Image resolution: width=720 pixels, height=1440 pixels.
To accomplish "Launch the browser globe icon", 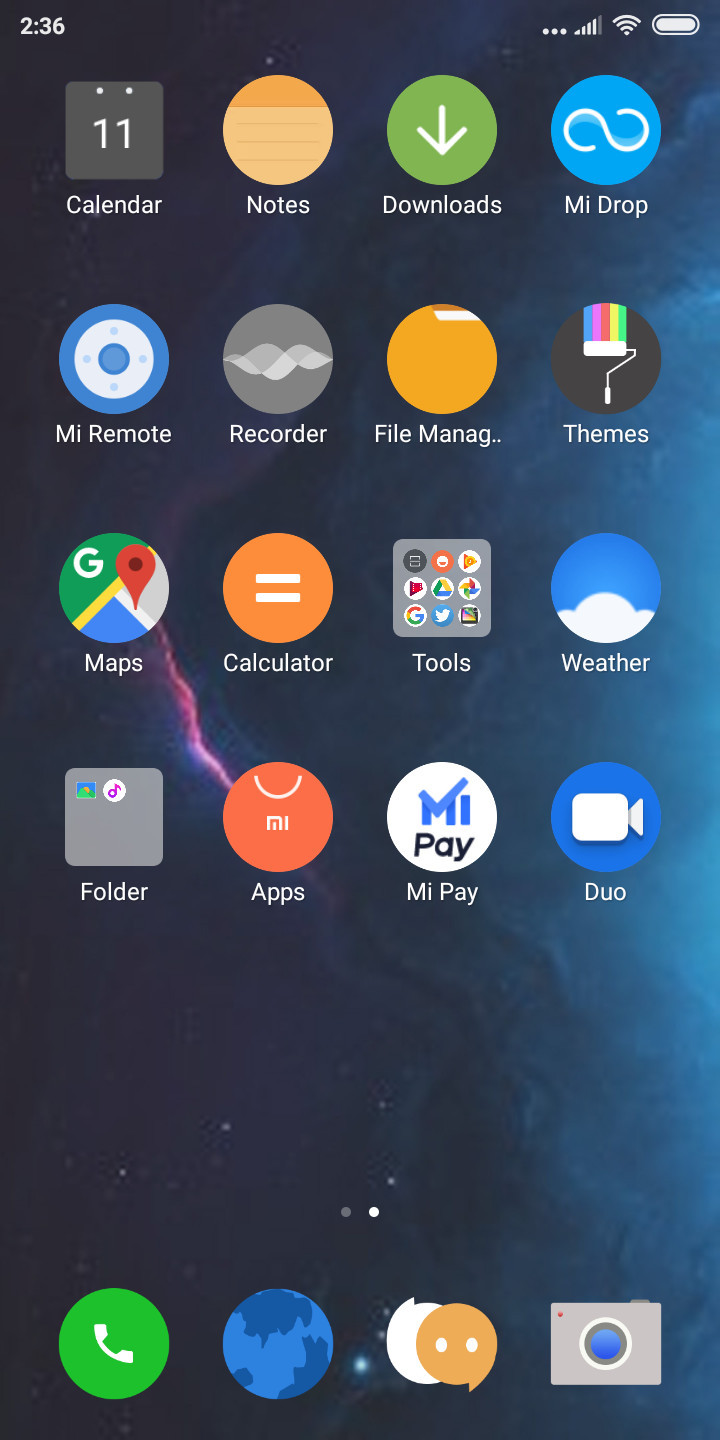I will pyautogui.click(x=278, y=1343).
